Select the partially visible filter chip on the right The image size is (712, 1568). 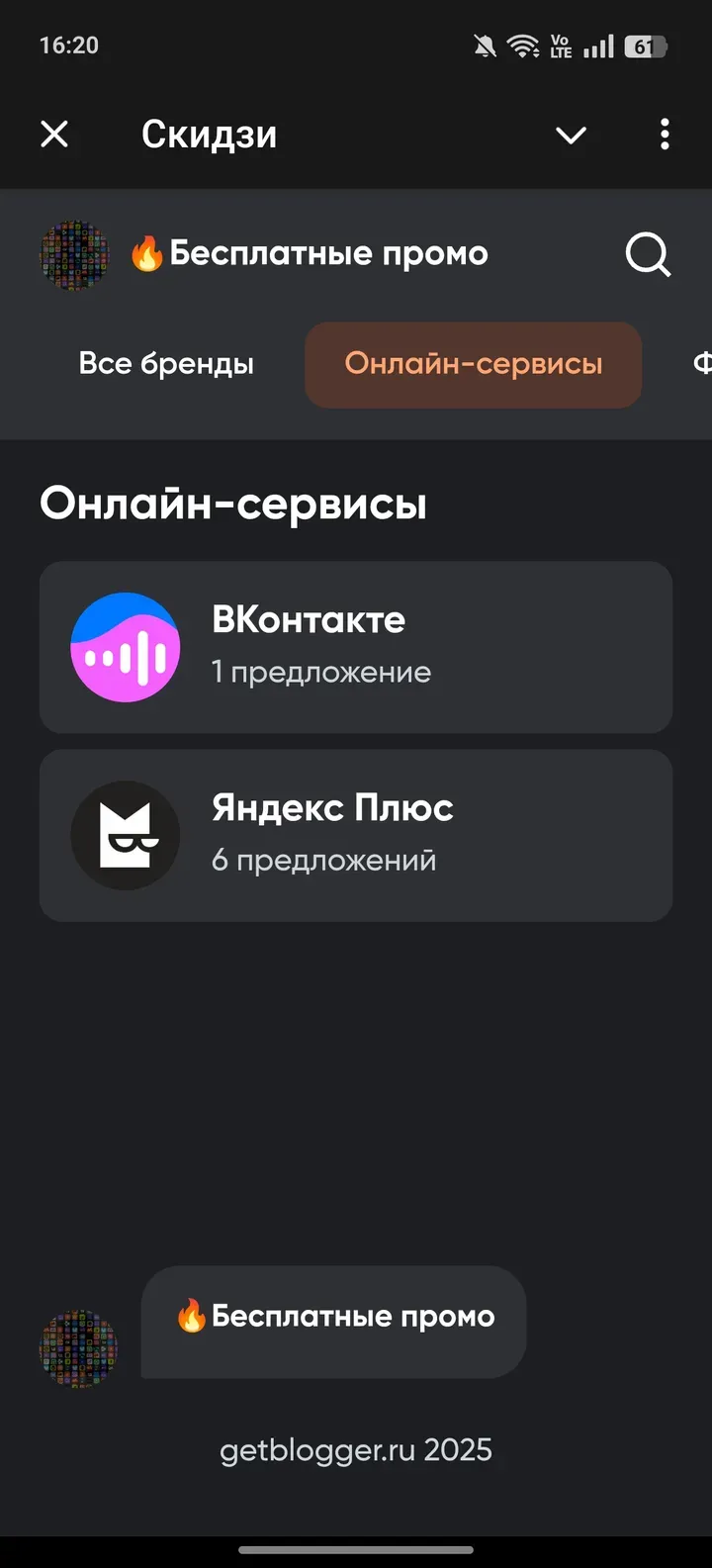pos(702,364)
